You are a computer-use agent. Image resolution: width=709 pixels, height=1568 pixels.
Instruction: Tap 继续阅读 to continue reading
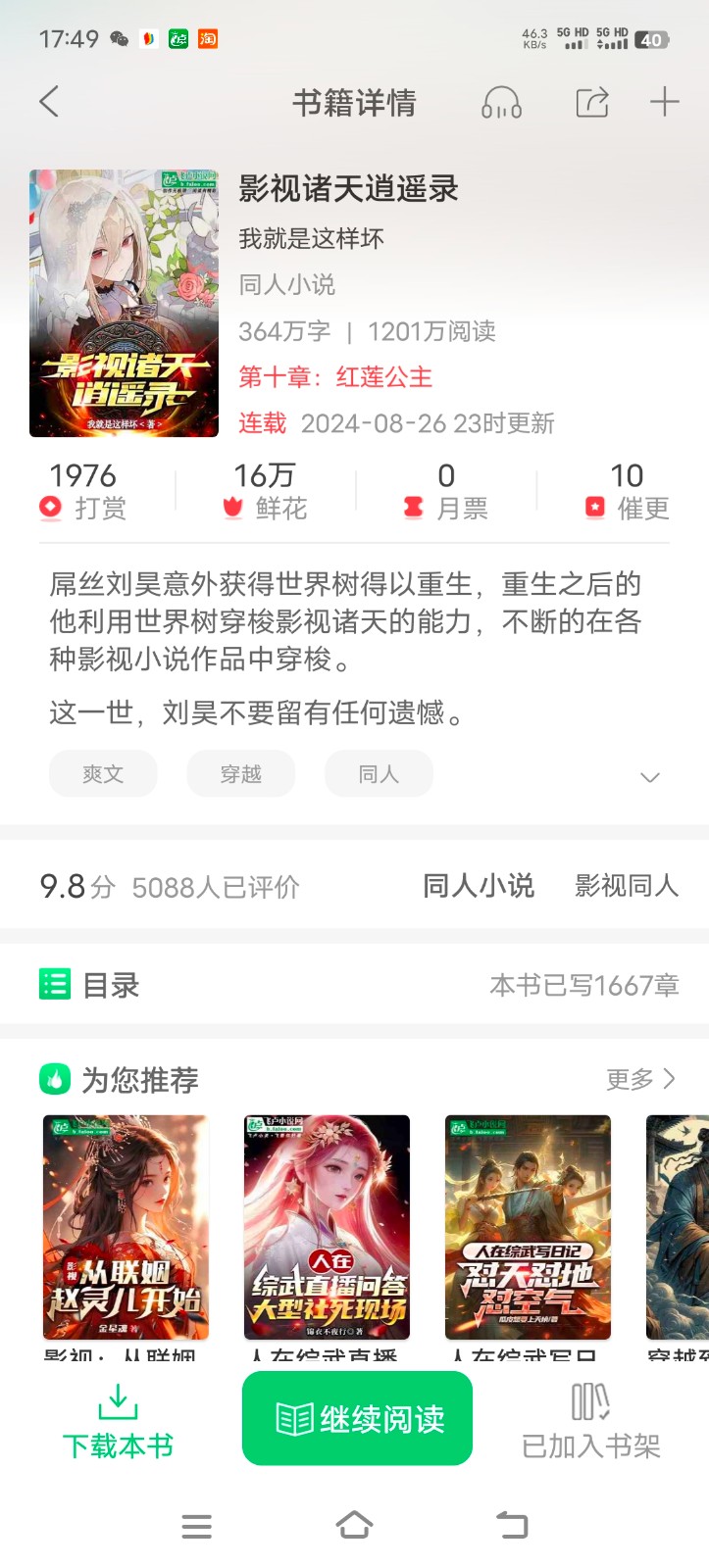click(x=358, y=1418)
